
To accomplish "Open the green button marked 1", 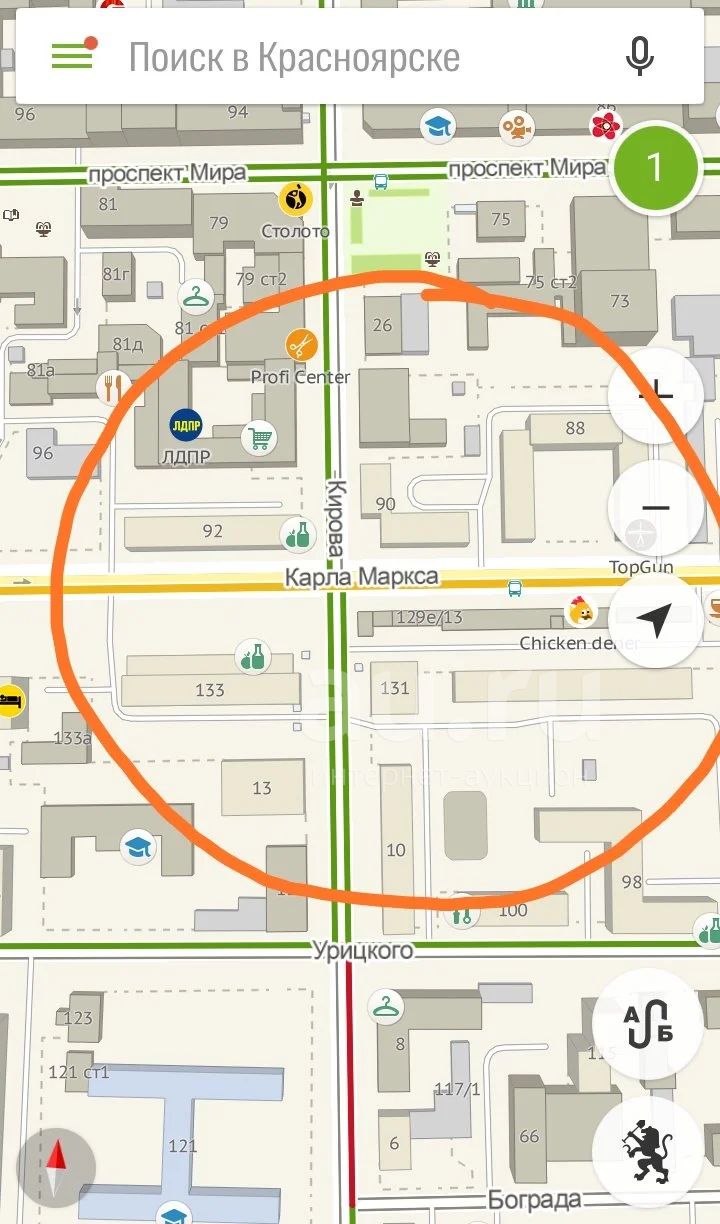I will point(655,167).
